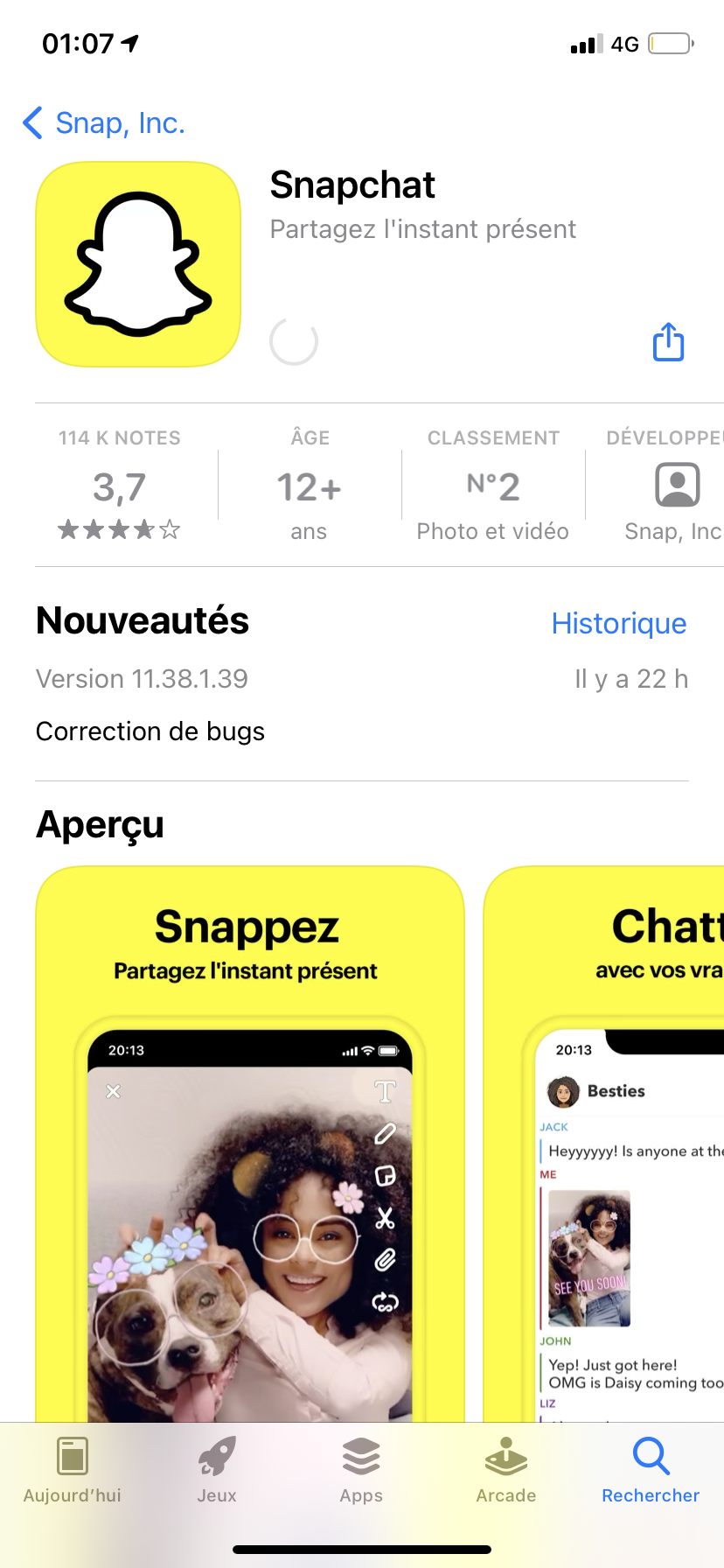
Task: Switch to the Arcade tab
Action: (505, 1470)
